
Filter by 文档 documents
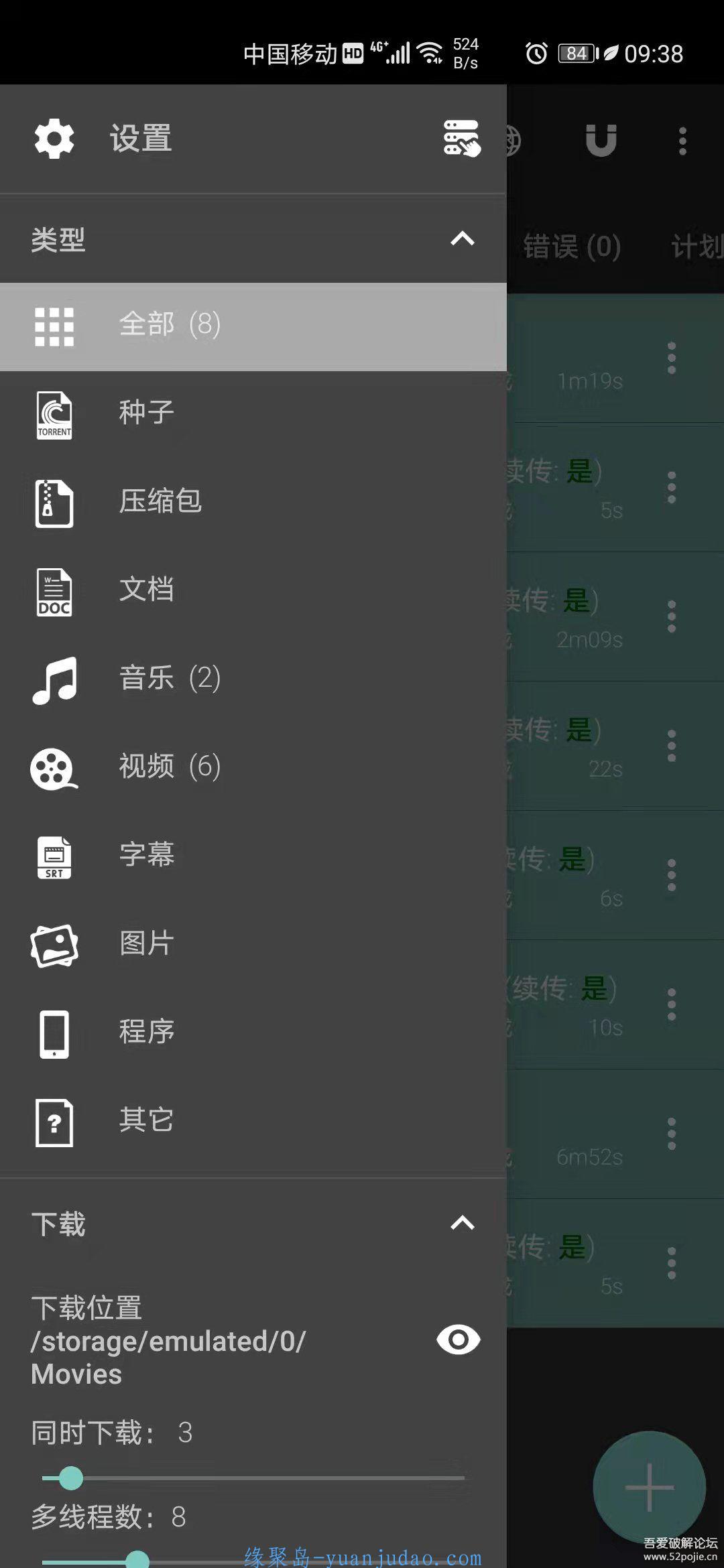pos(146,590)
